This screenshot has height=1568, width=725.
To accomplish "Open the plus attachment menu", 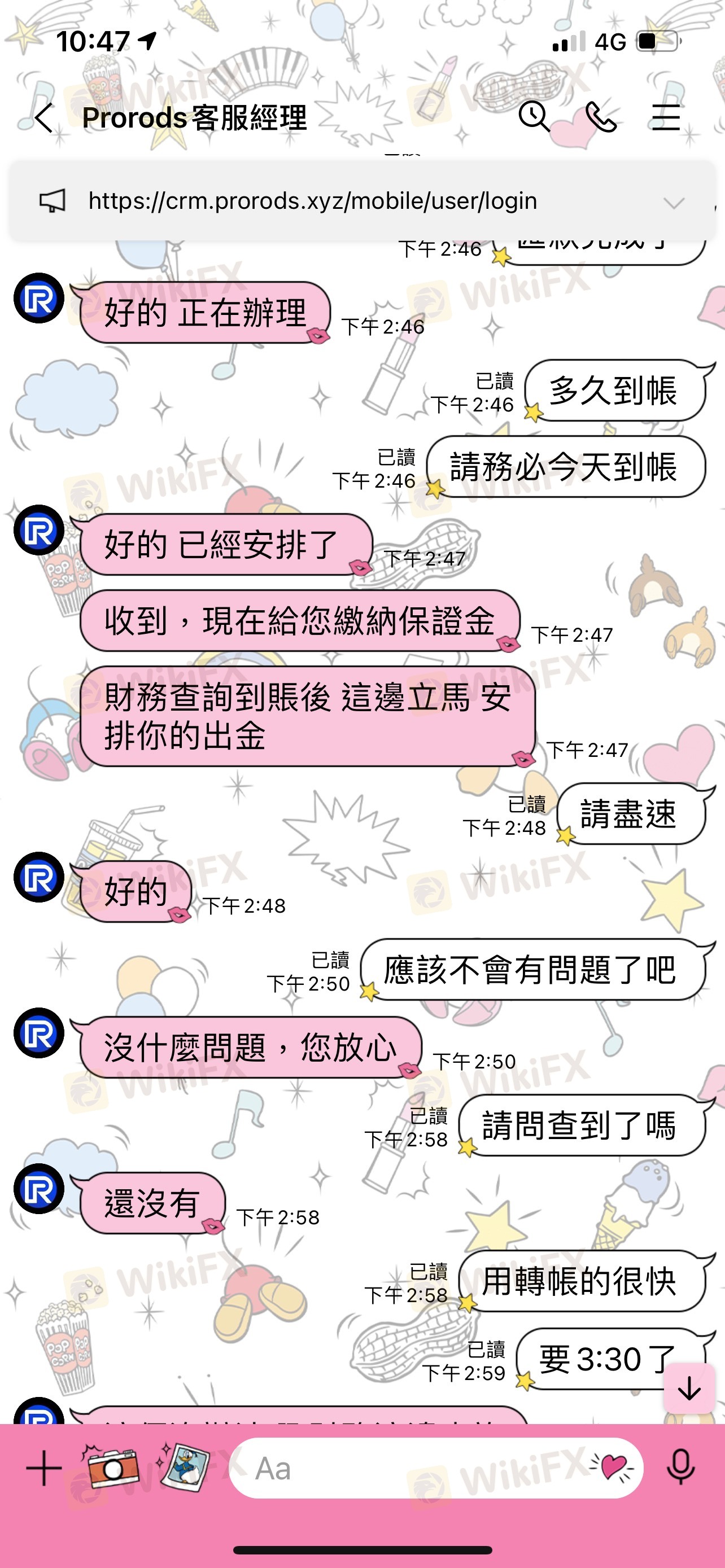I will 44,1468.
